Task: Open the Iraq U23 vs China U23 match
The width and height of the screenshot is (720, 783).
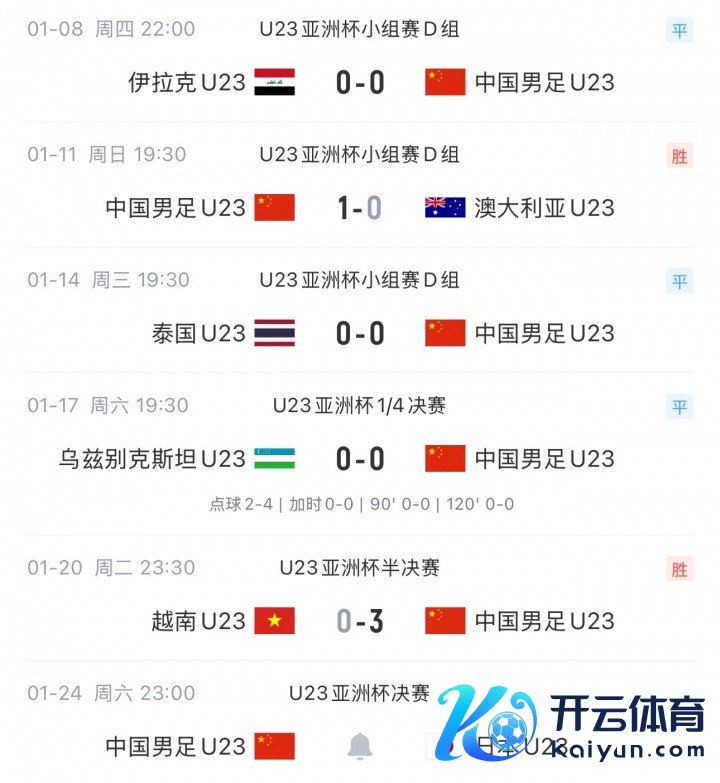Action: 360,82
